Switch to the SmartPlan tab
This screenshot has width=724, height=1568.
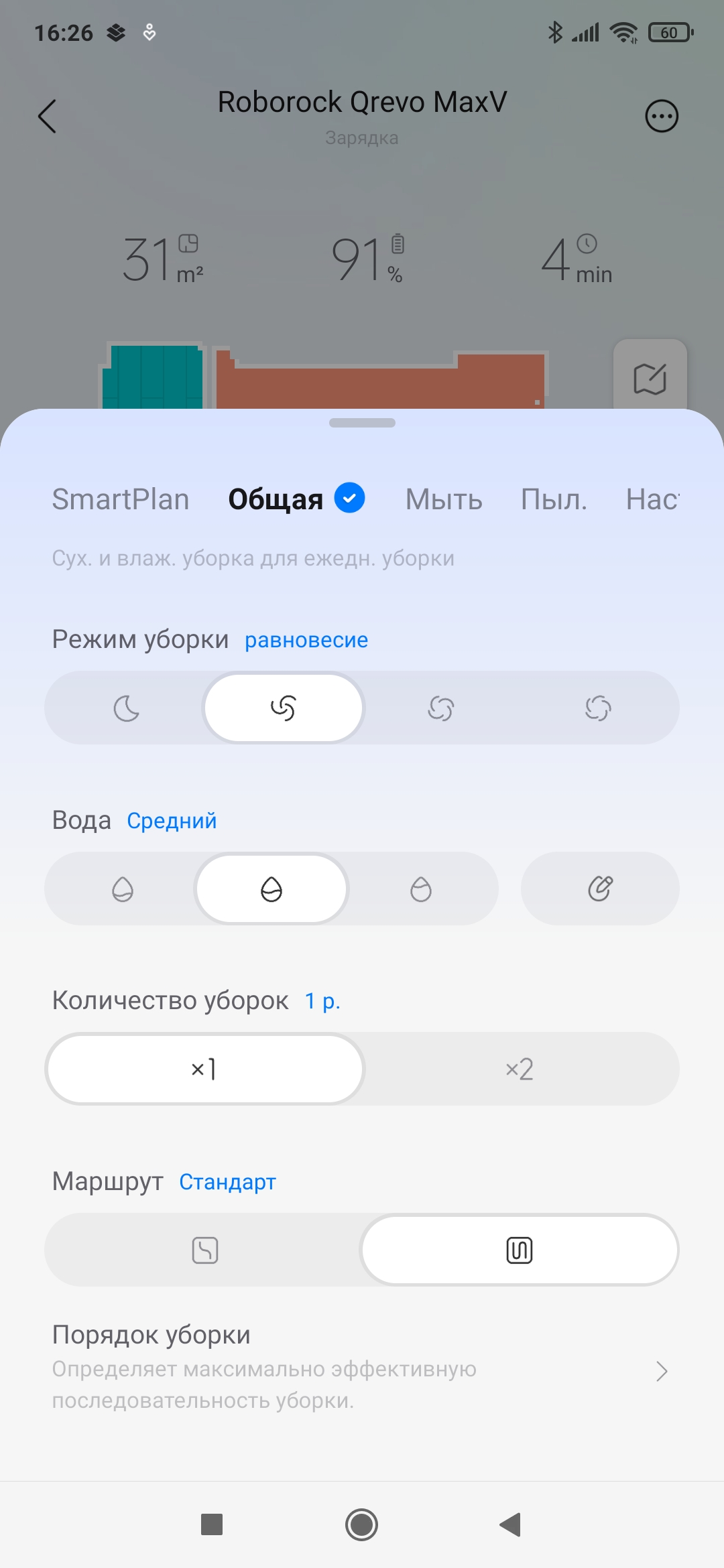pyautogui.click(x=121, y=499)
